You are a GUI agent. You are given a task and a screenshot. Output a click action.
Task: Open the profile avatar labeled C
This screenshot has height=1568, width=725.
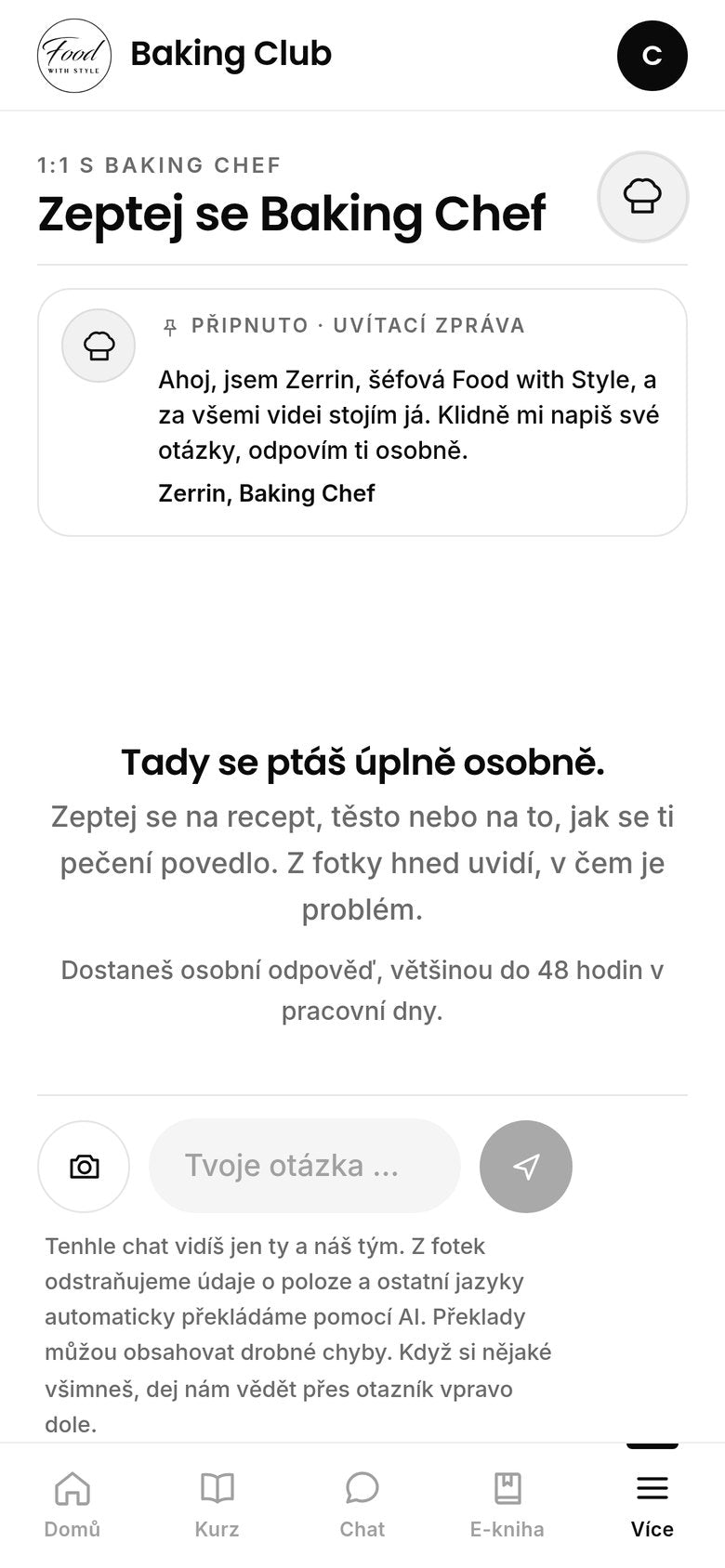(x=652, y=56)
